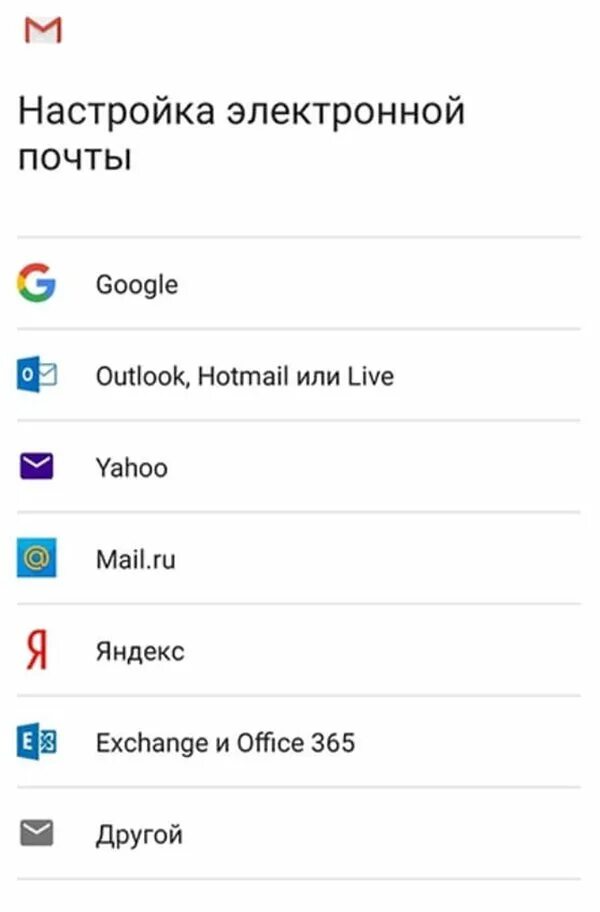The image size is (600, 912).
Task: Choose Outlook, Hotmail или Live
Action: tap(244, 377)
